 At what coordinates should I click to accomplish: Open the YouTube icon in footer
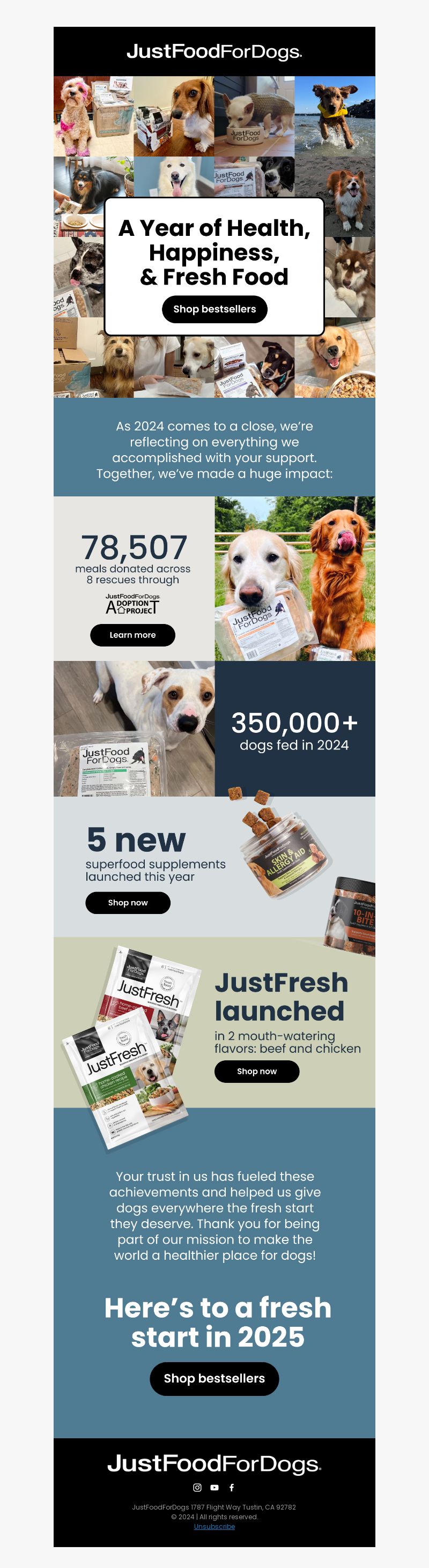[214, 1487]
